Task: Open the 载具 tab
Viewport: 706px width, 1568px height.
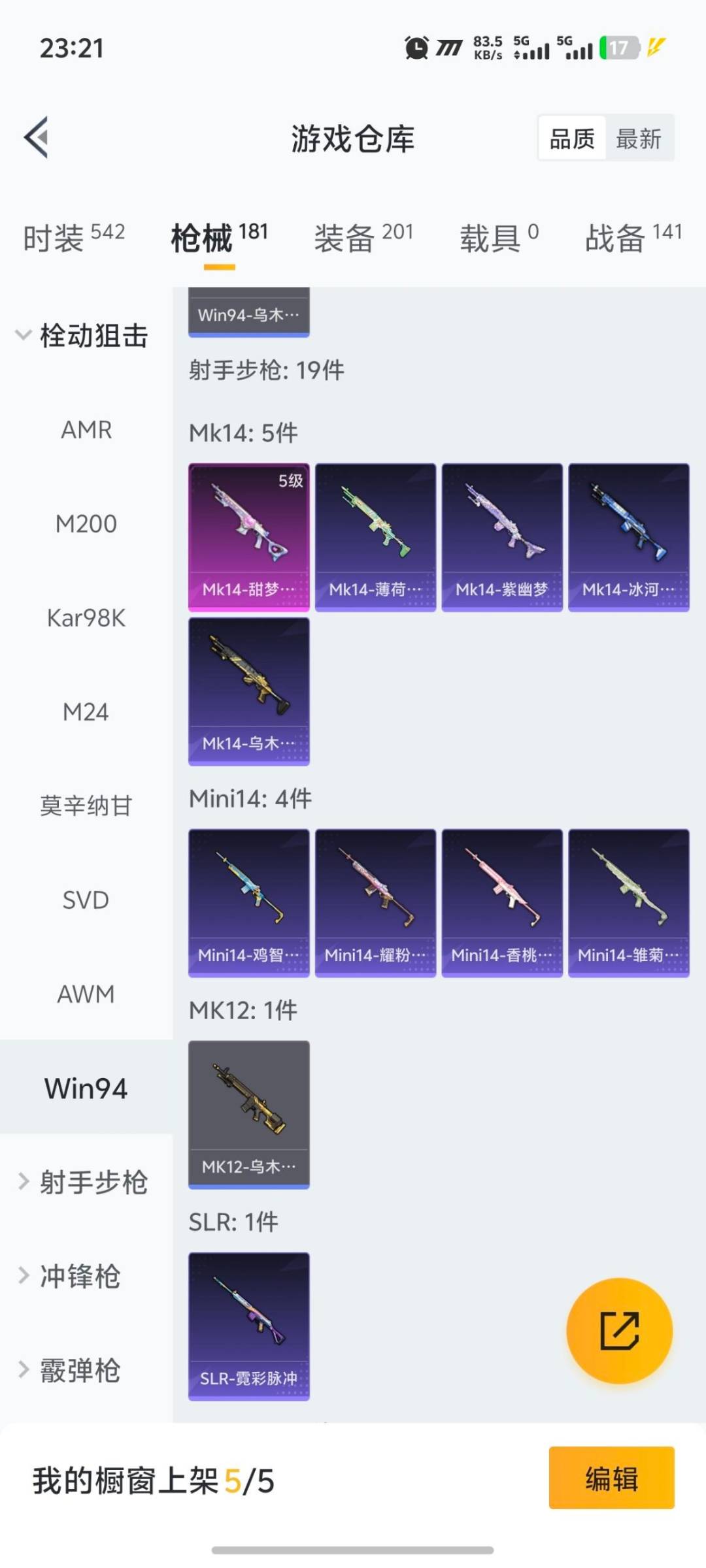Action: point(499,238)
